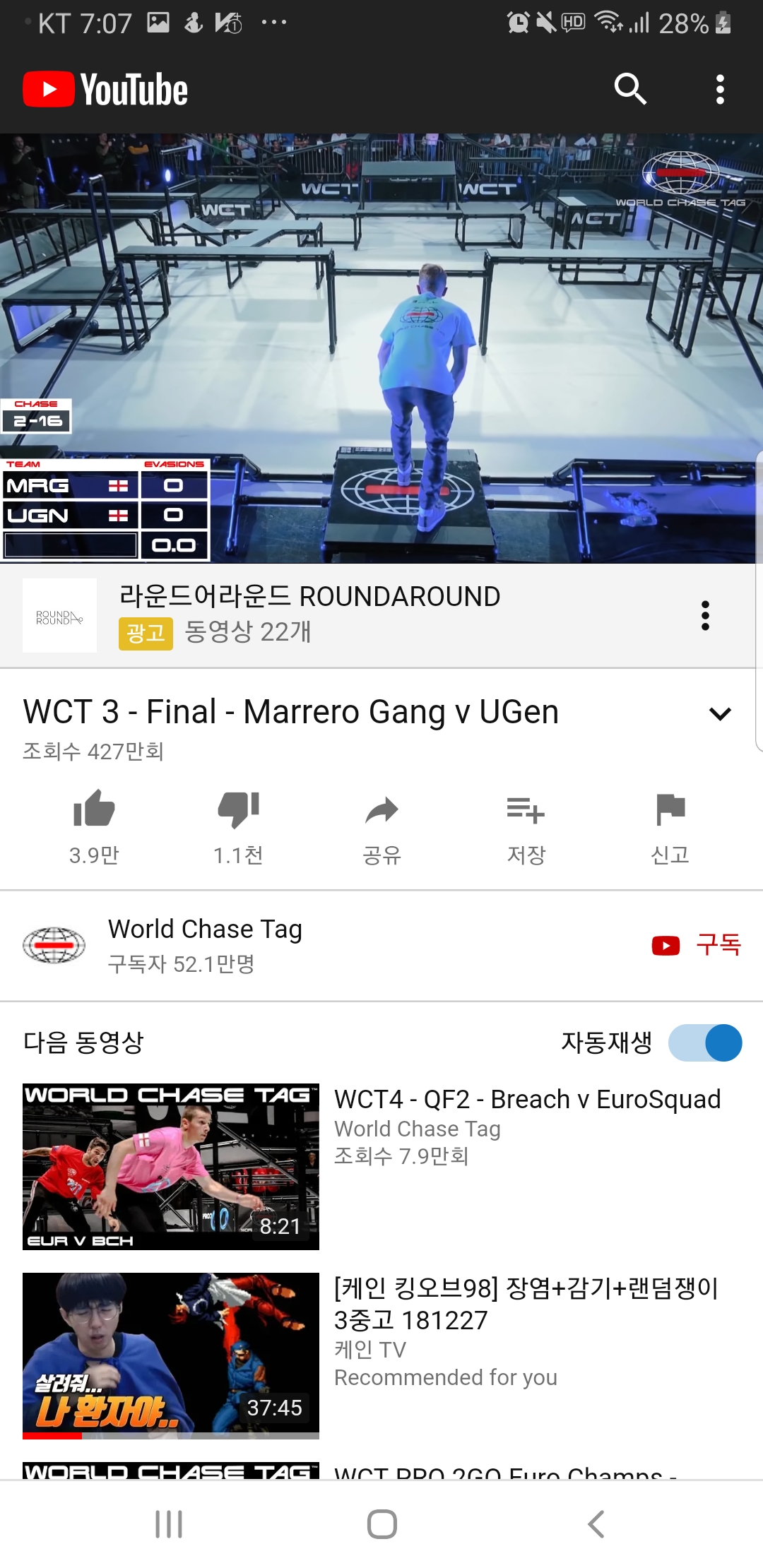Open YouTube search
Viewport: 763px width, 1568px height.
(629, 89)
